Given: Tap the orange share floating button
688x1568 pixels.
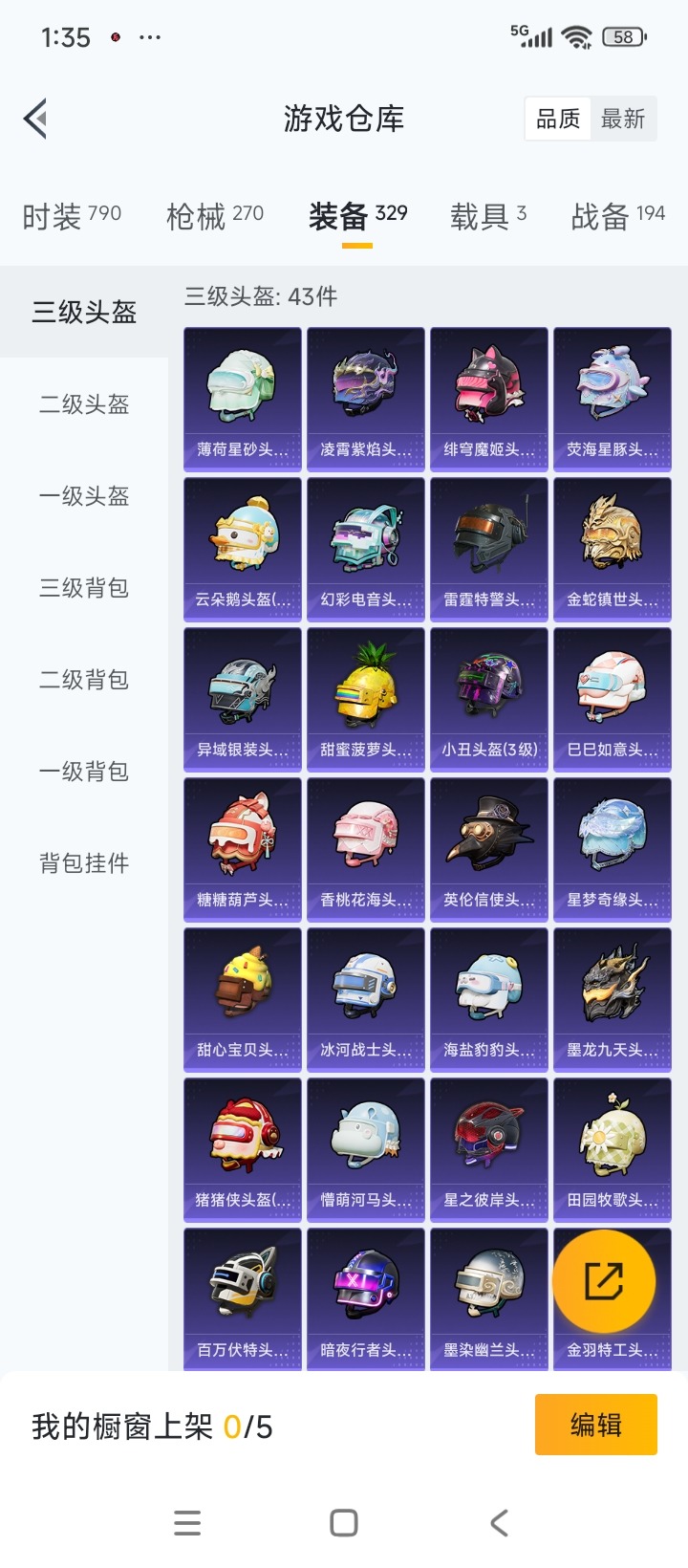Looking at the screenshot, I should pyautogui.click(x=604, y=1281).
